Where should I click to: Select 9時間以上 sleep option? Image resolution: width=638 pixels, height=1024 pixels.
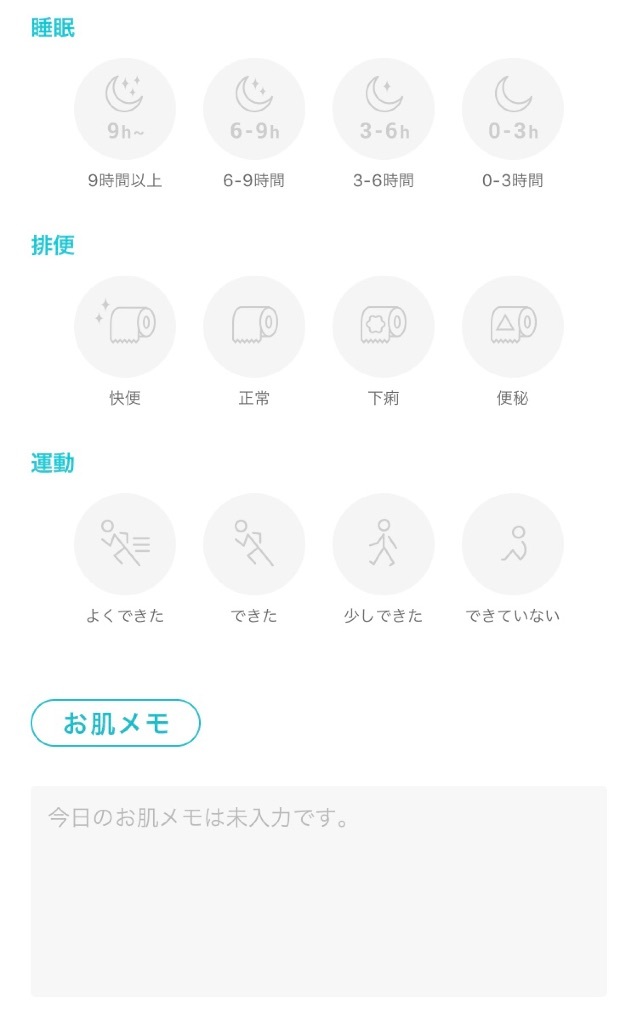tap(125, 109)
